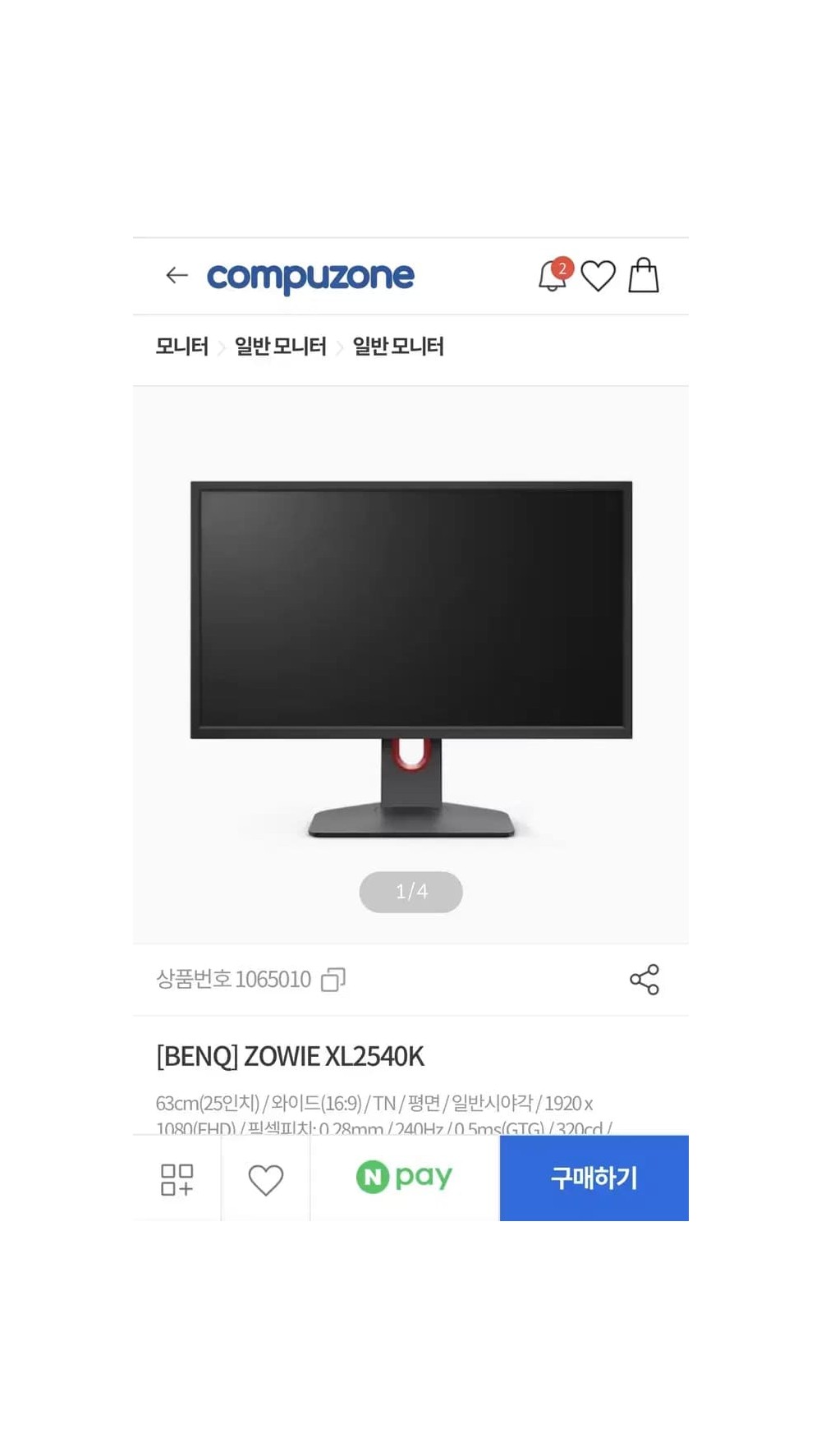Open the notifications bell
The image size is (821, 1456).
pos(553,276)
